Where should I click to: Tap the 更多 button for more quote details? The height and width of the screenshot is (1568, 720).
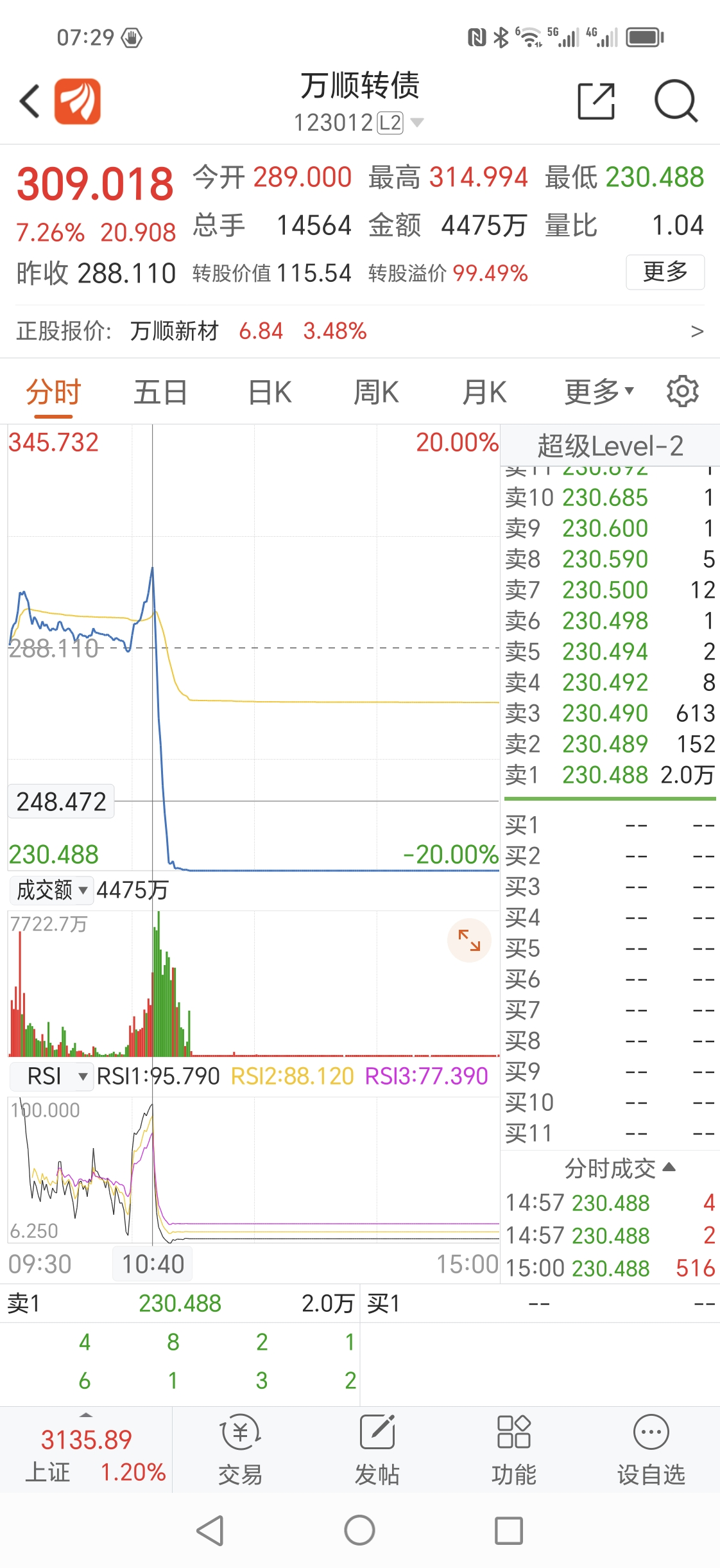(665, 272)
